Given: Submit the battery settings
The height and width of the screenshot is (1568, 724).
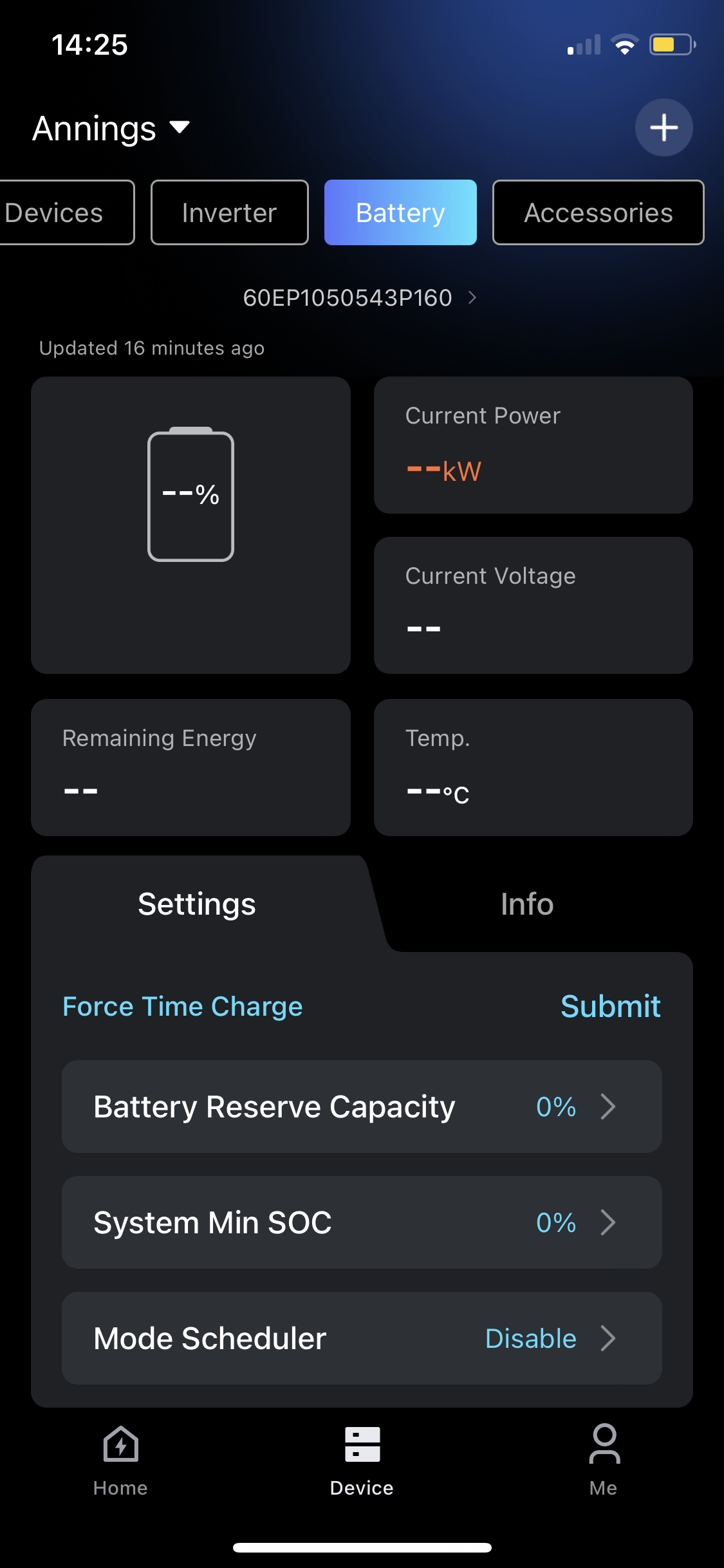Looking at the screenshot, I should [x=610, y=1006].
